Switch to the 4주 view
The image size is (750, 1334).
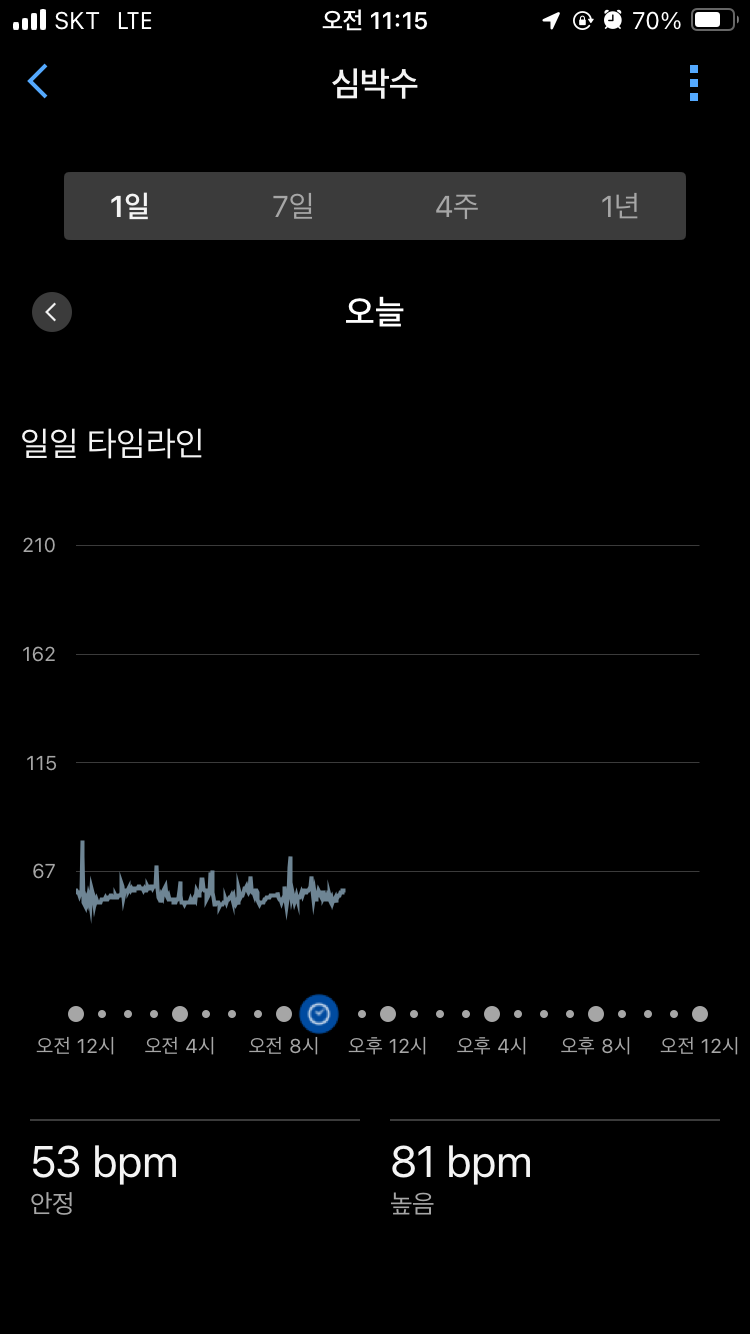[457, 206]
